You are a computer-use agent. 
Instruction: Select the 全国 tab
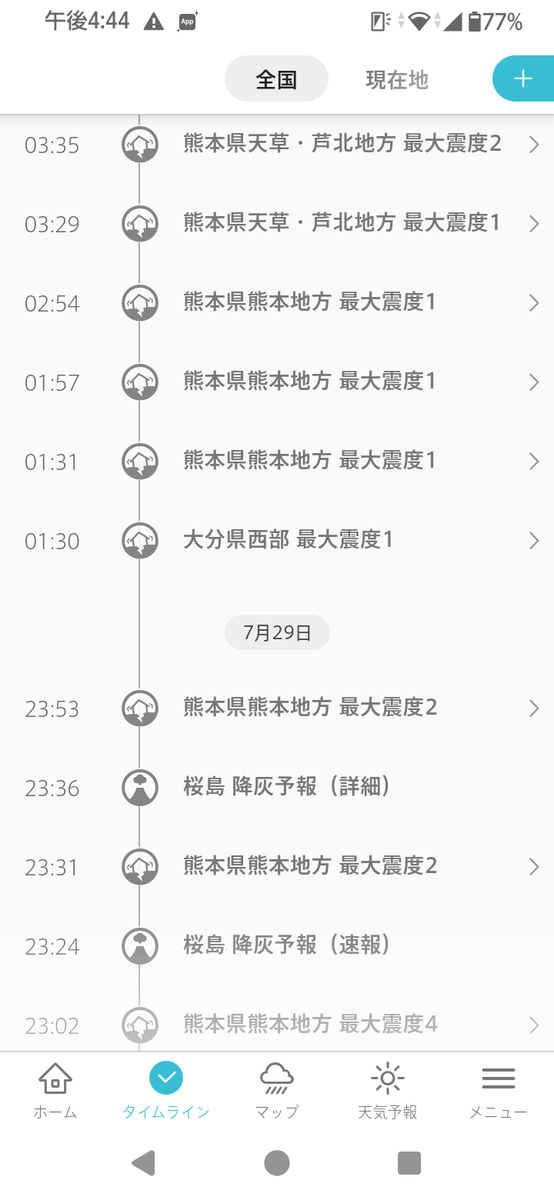coord(277,80)
